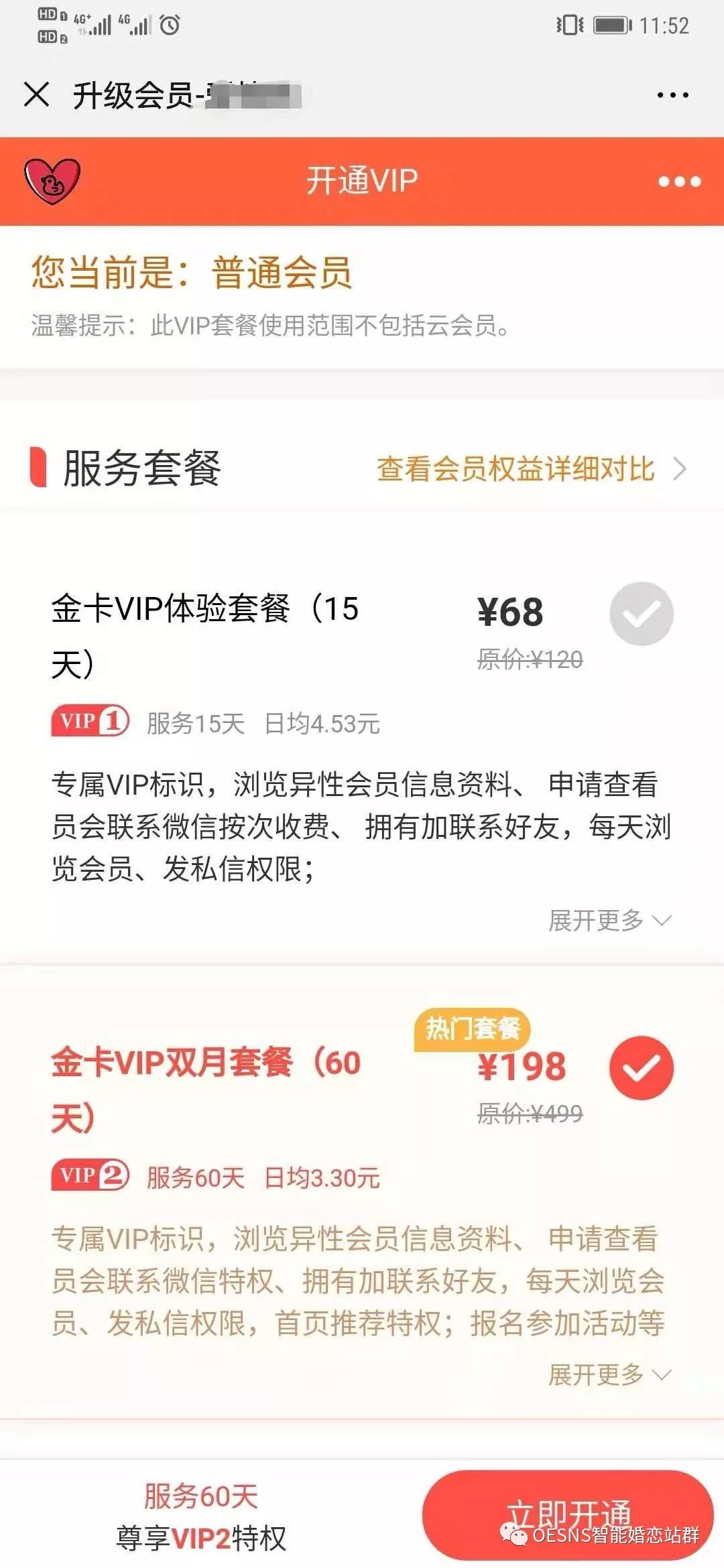This screenshot has height=1568, width=724.
Task: Expand more details for the 60-day package
Action: [610, 1374]
